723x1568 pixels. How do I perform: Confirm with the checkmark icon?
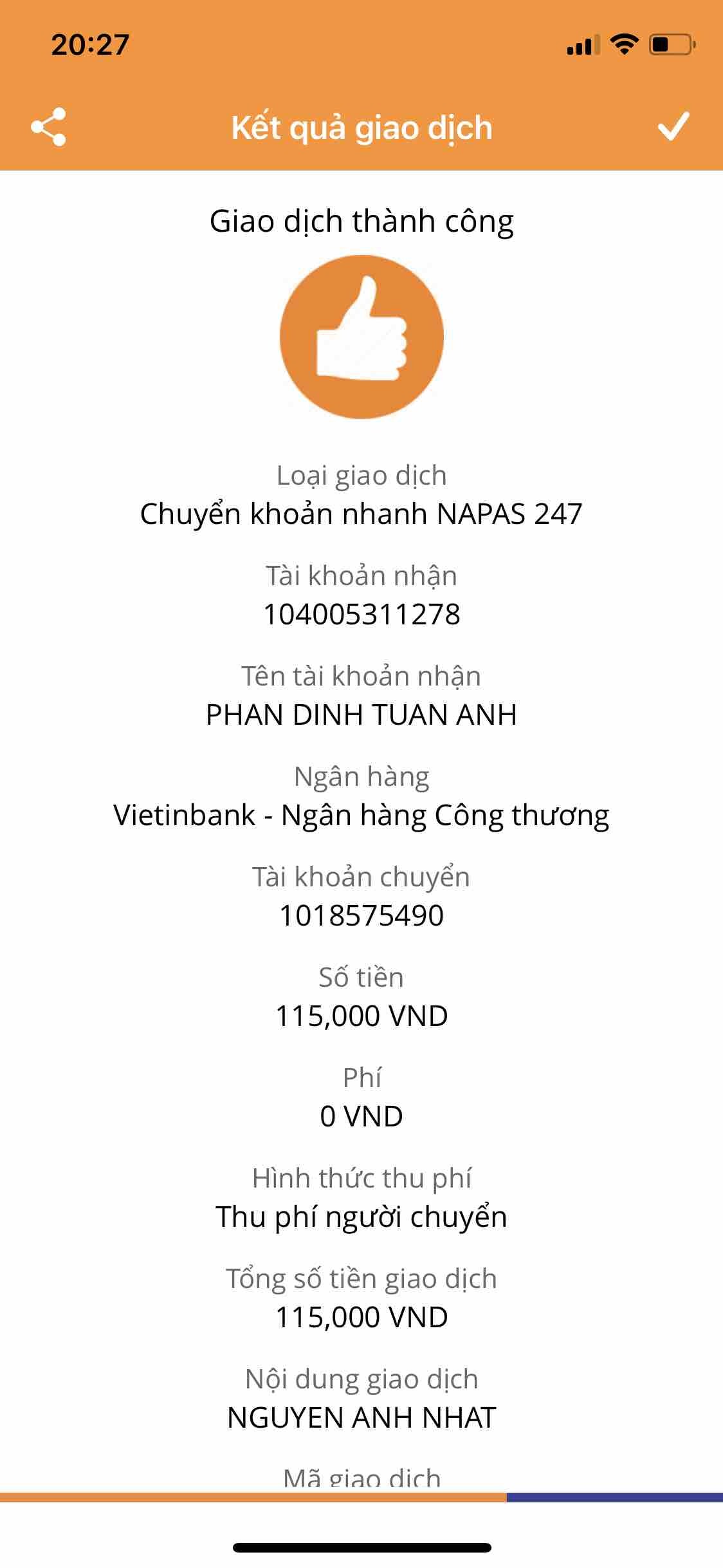click(x=673, y=127)
